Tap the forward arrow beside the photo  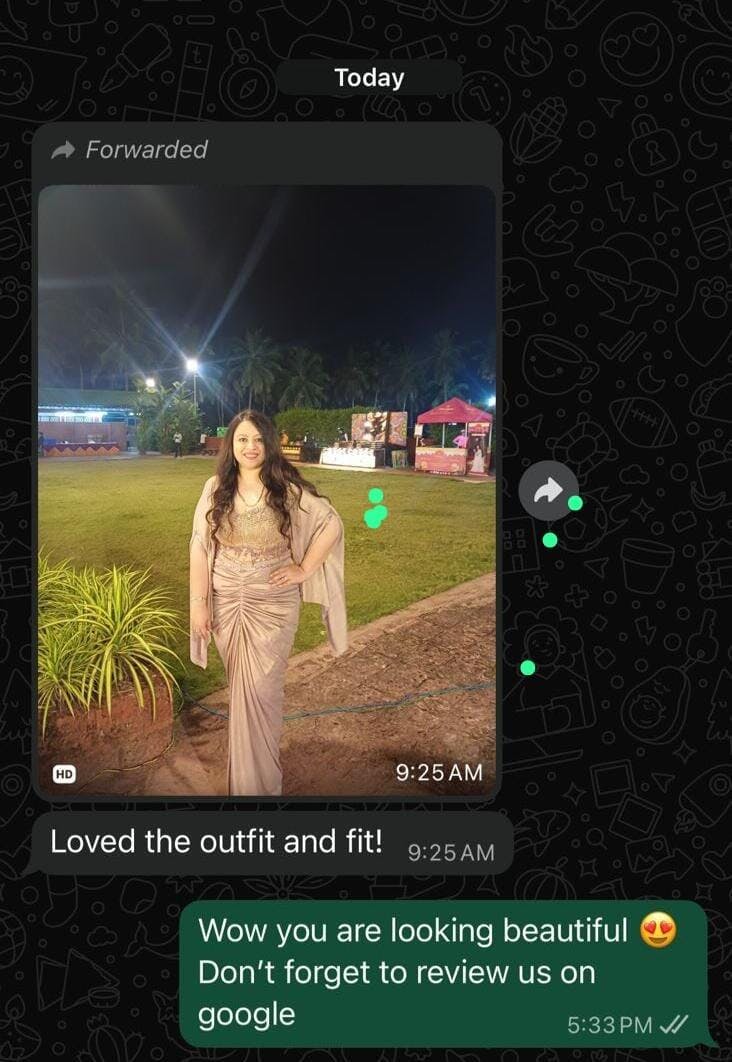point(548,490)
